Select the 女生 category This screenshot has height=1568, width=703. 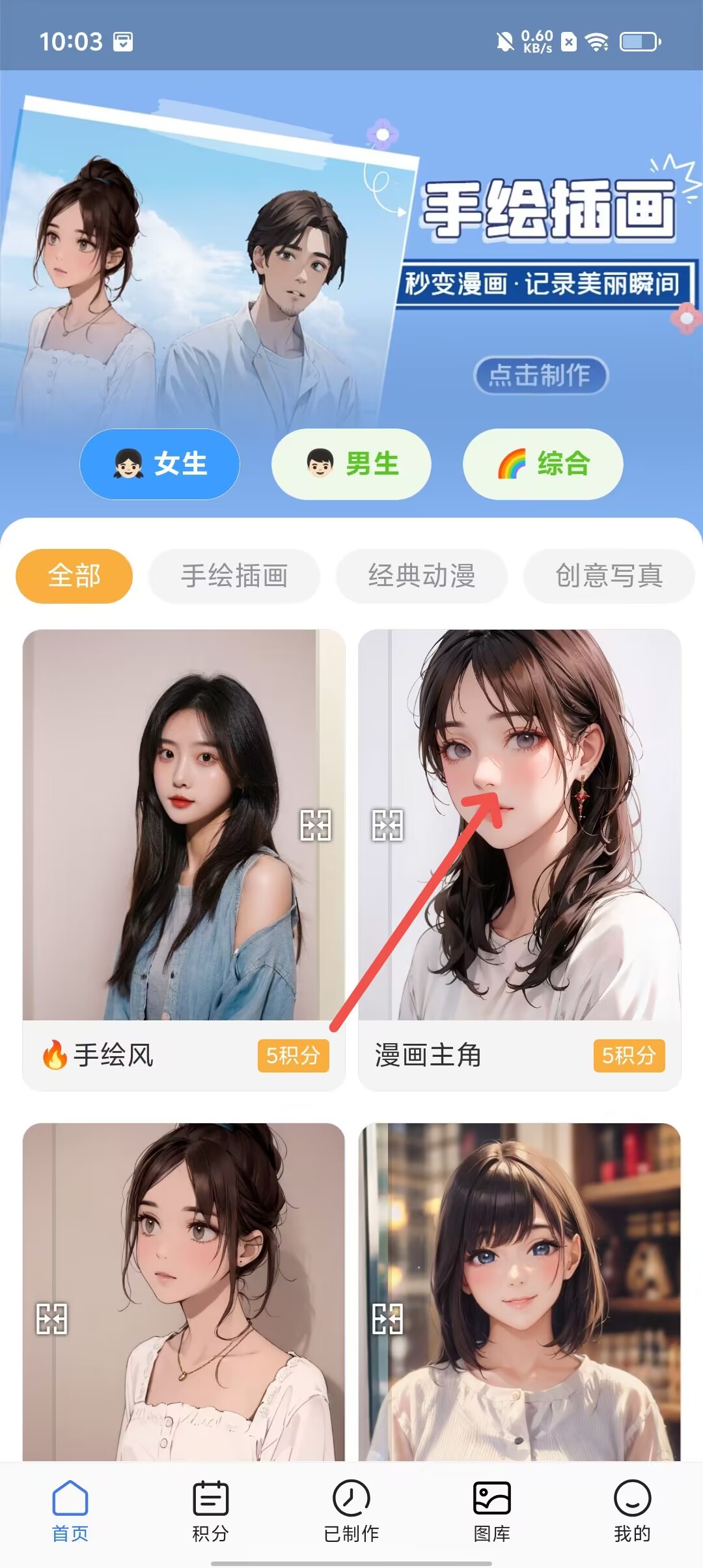[159, 464]
